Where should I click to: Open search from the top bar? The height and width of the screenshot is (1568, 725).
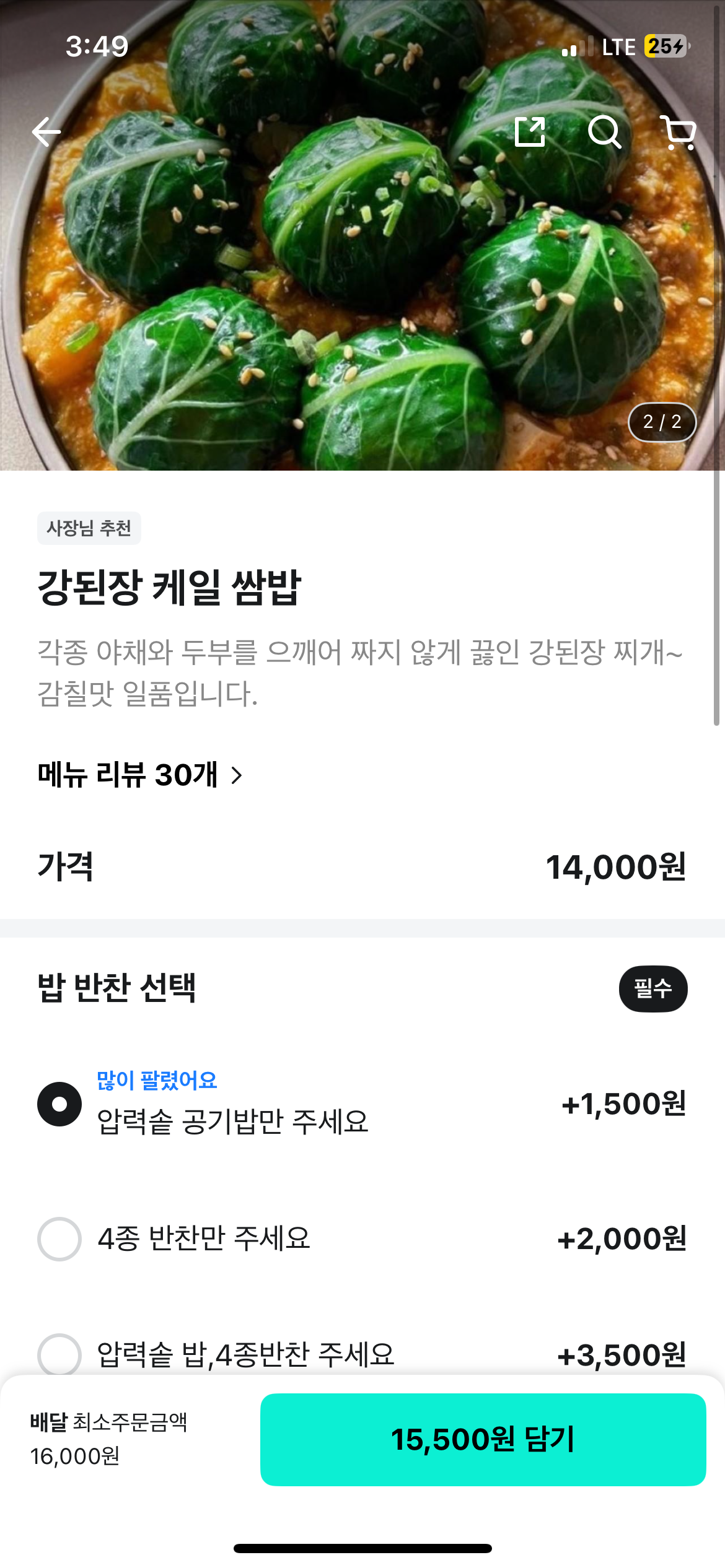coord(605,132)
